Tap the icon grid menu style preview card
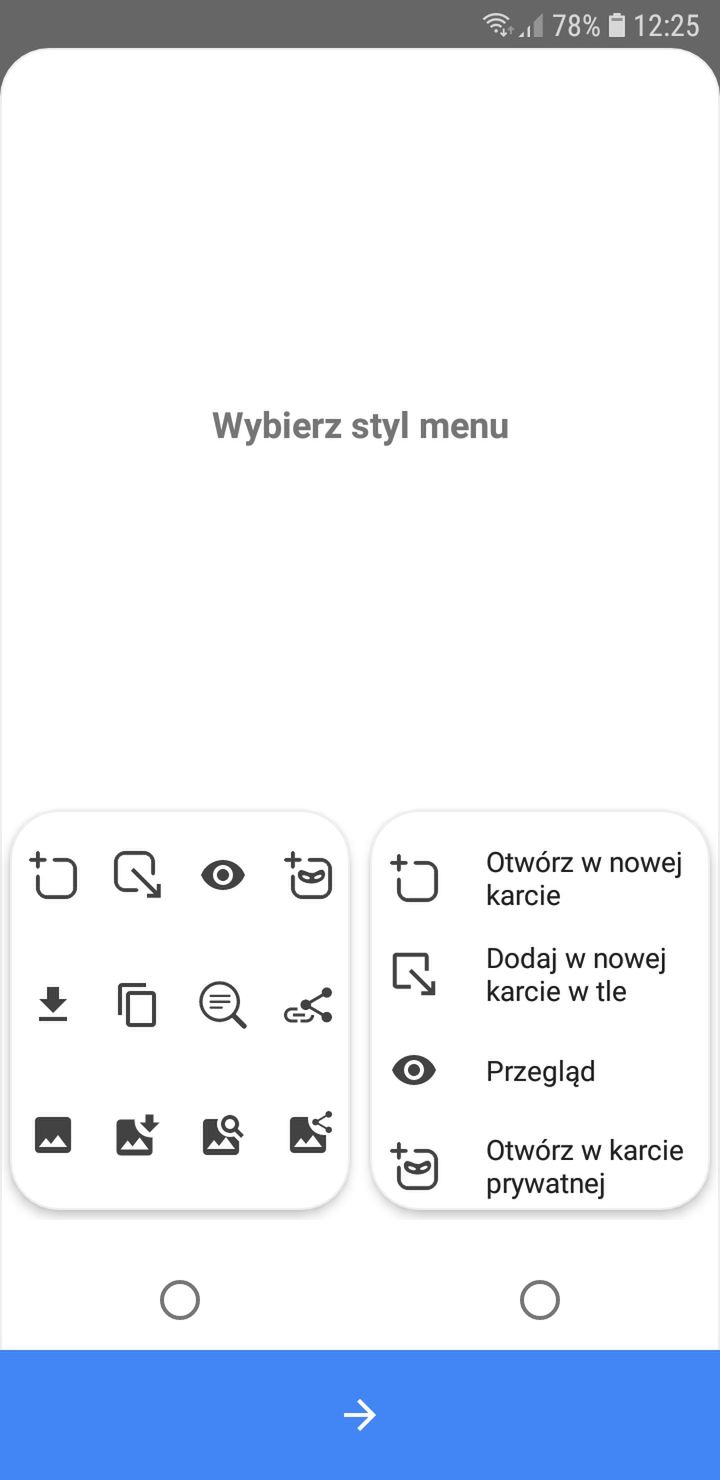The height and width of the screenshot is (1480, 720). (x=180, y=1010)
